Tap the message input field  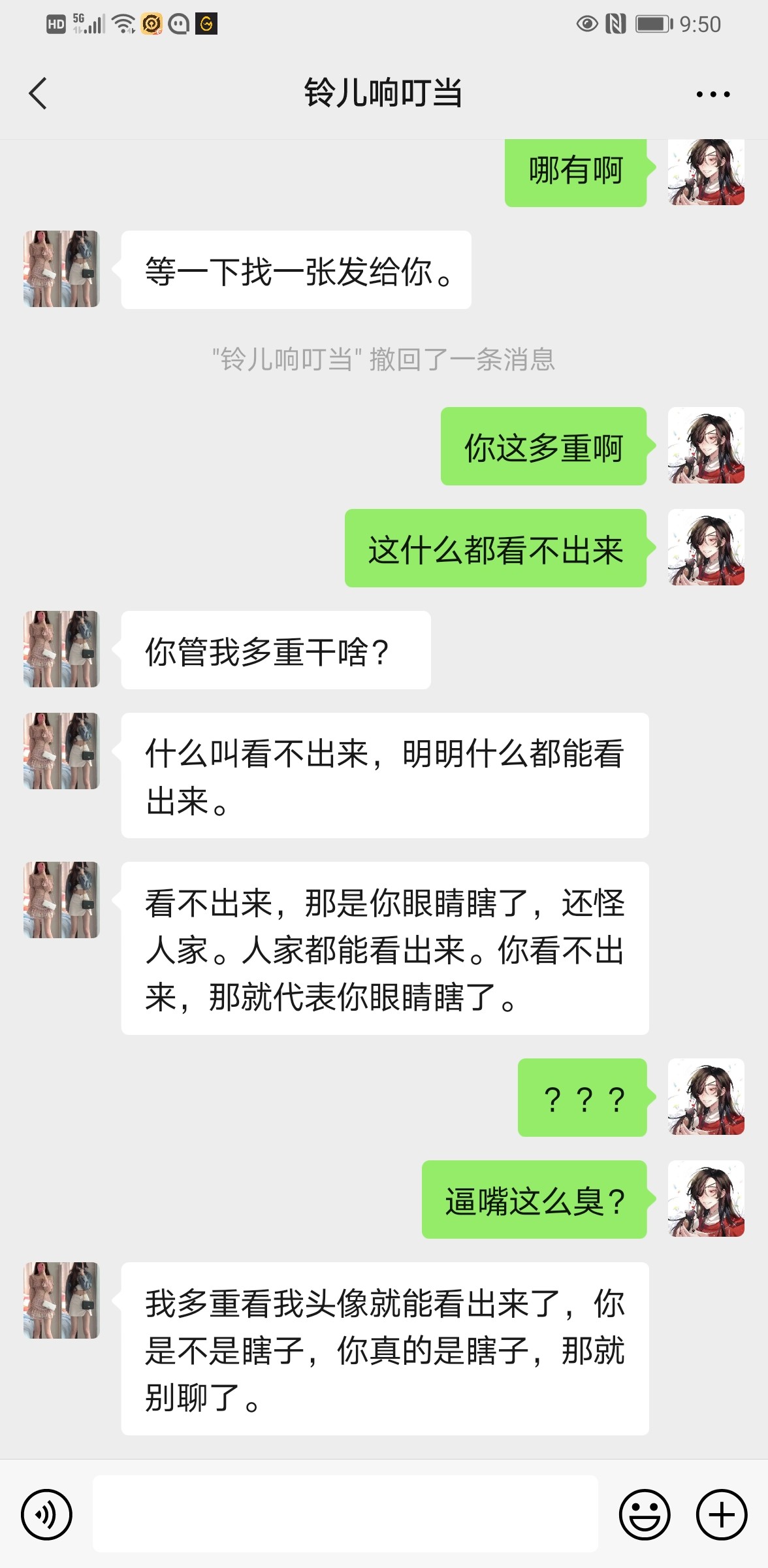point(346,1513)
